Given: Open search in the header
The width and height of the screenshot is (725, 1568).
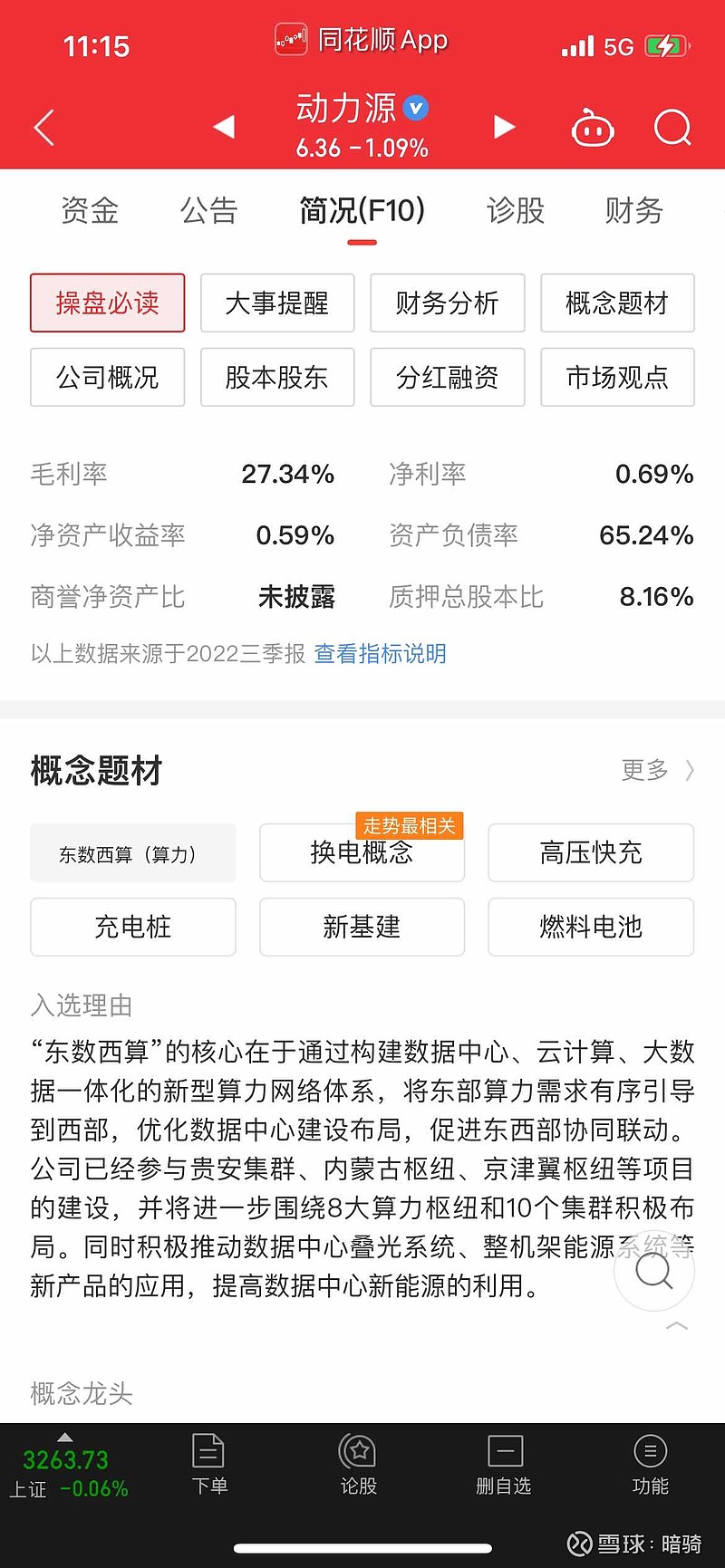Looking at the screenshot, I should [x=672, y=128].
